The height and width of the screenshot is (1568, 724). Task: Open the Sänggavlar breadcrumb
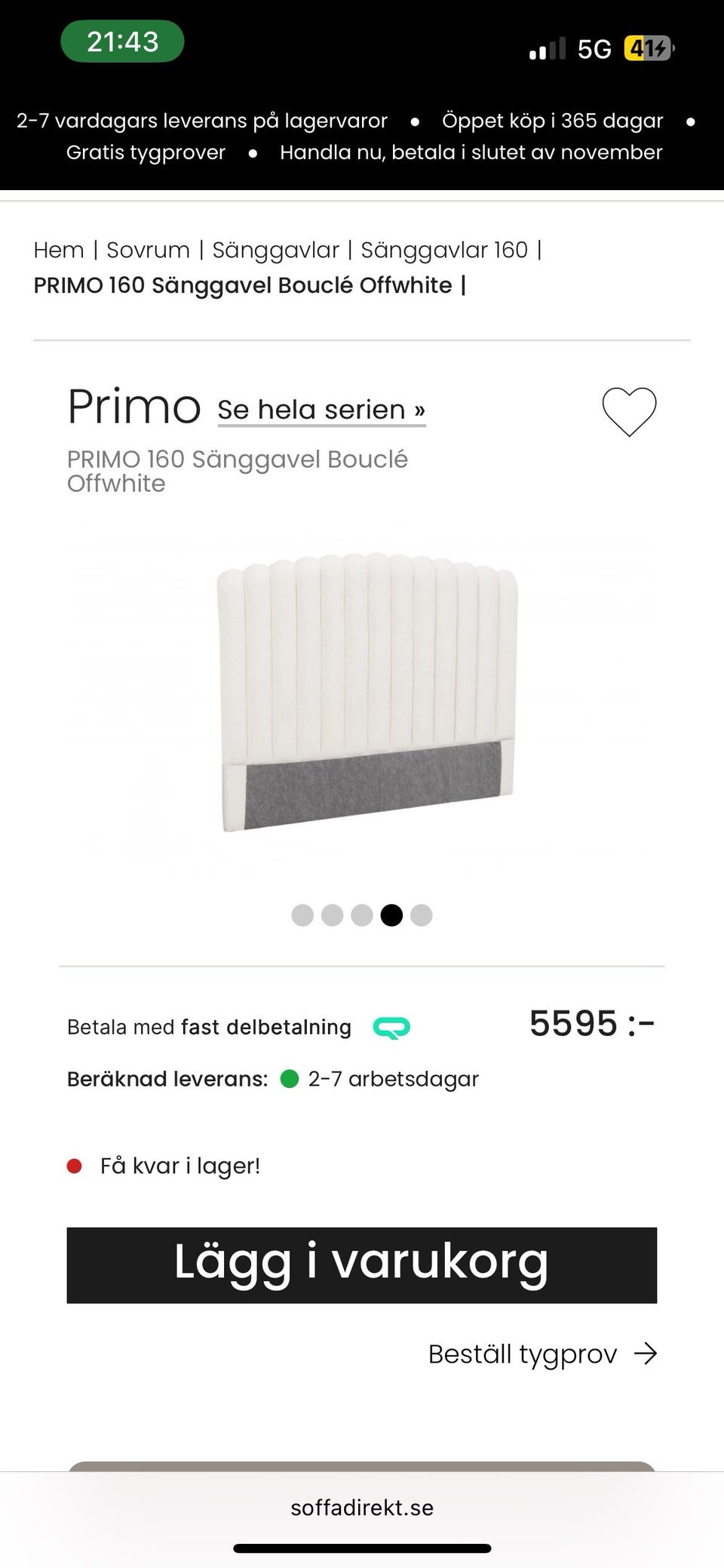pos(276,250)
